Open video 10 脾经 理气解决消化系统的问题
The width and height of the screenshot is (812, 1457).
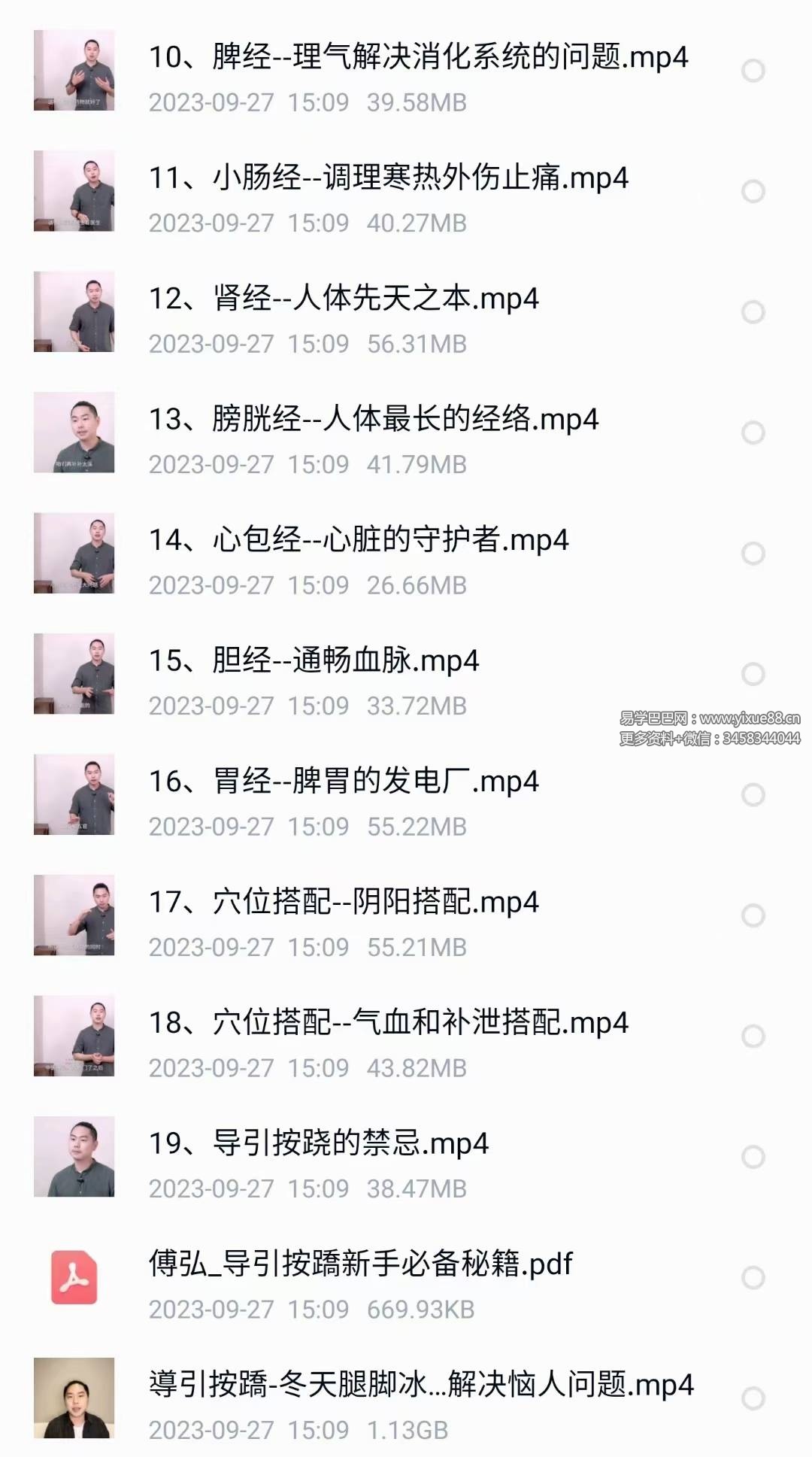tap(417, 58)
